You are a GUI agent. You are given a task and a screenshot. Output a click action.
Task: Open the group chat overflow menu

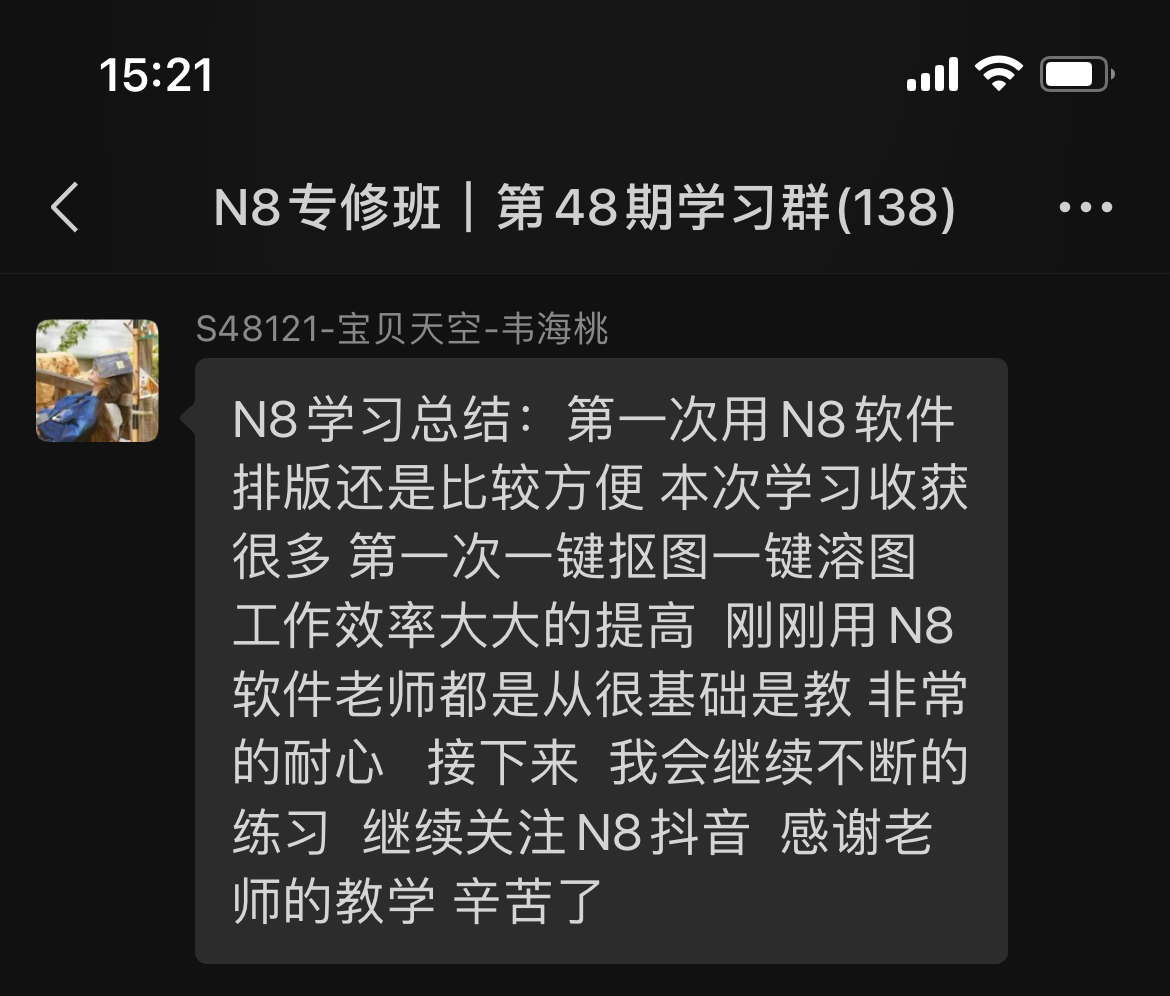click(1085, 208)
